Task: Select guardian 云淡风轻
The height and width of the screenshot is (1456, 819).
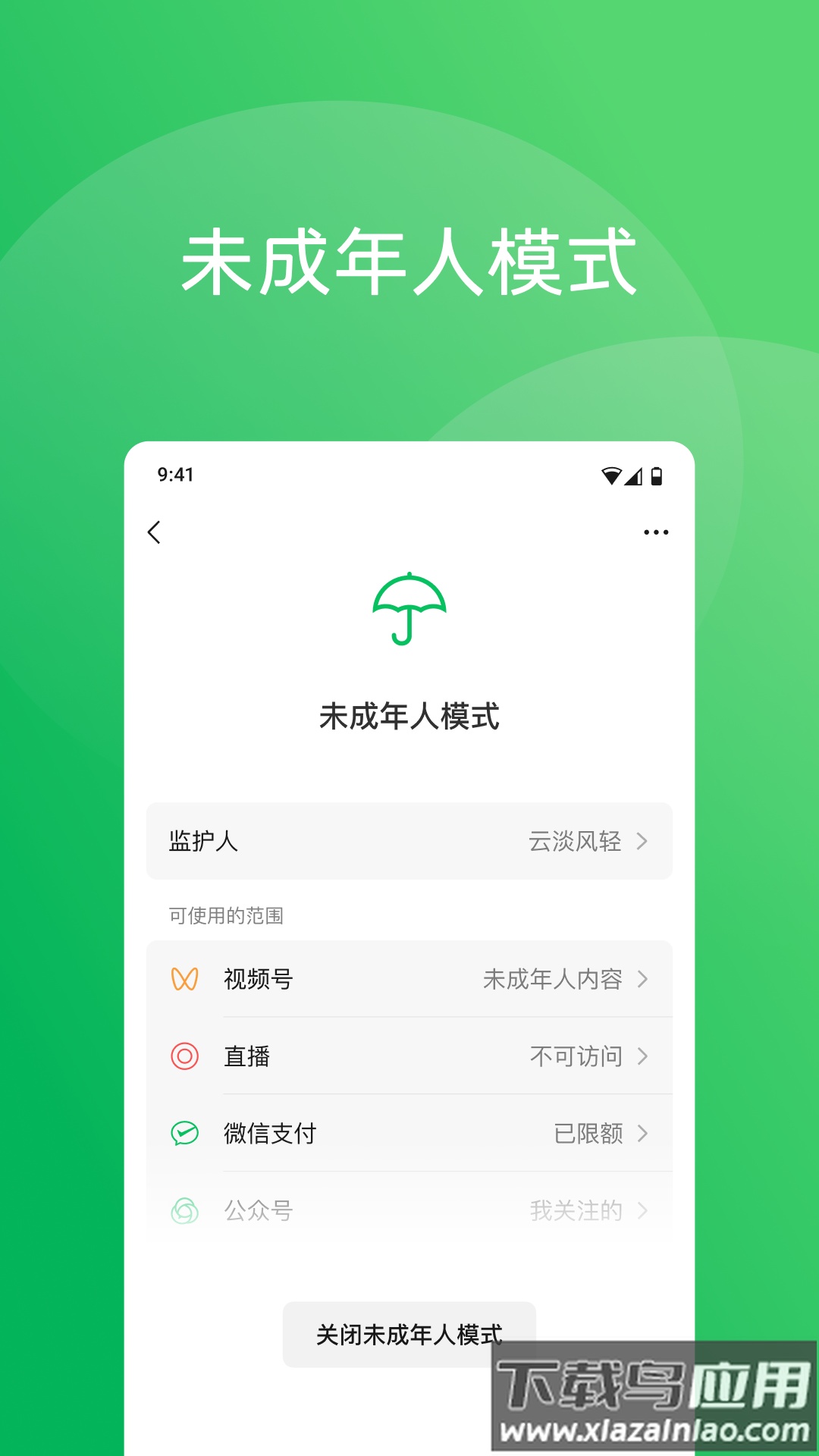Action: pyautogui.click(x=574, y=841)
